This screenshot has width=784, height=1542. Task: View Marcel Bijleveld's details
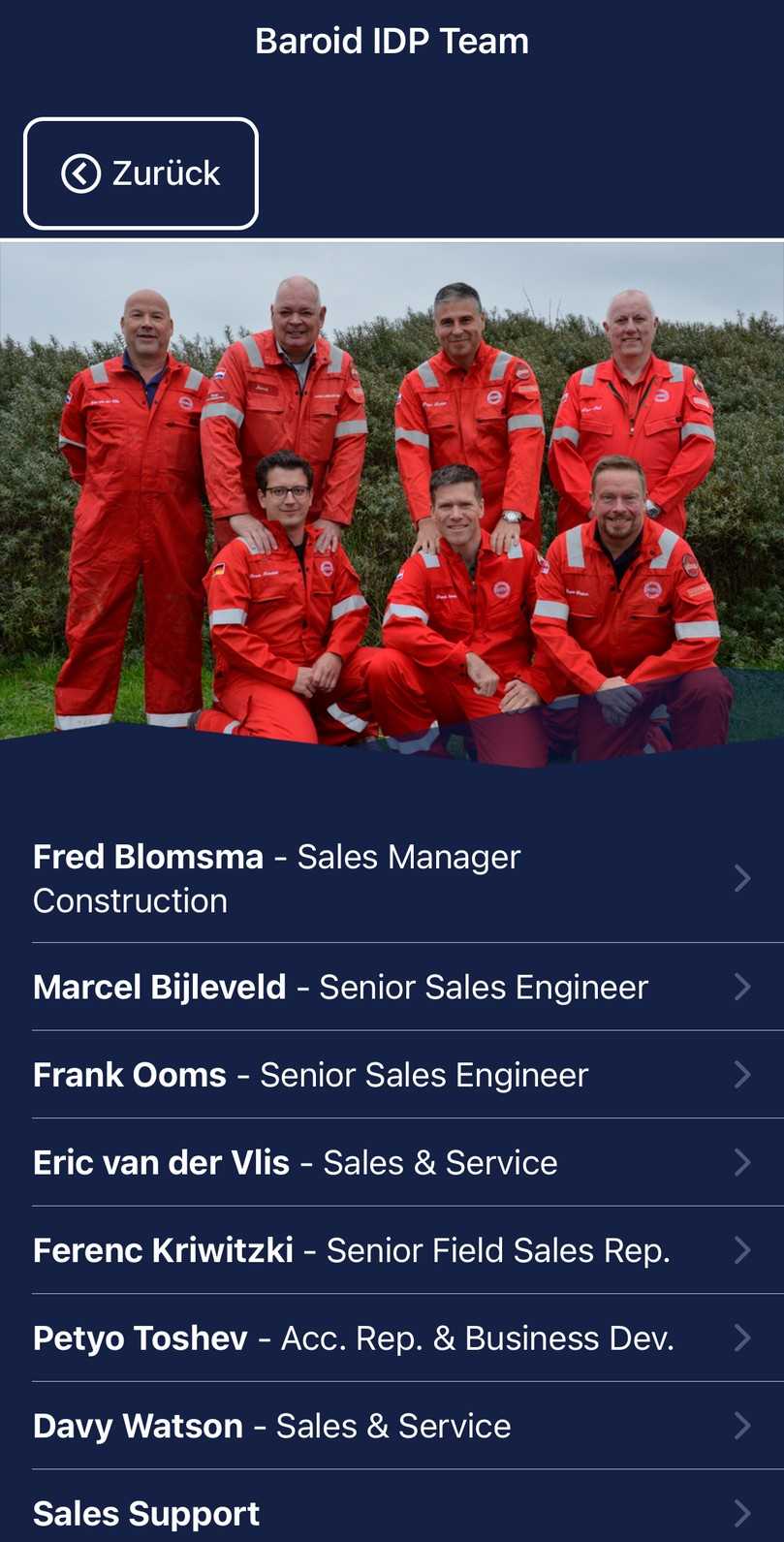click(392, 988)
